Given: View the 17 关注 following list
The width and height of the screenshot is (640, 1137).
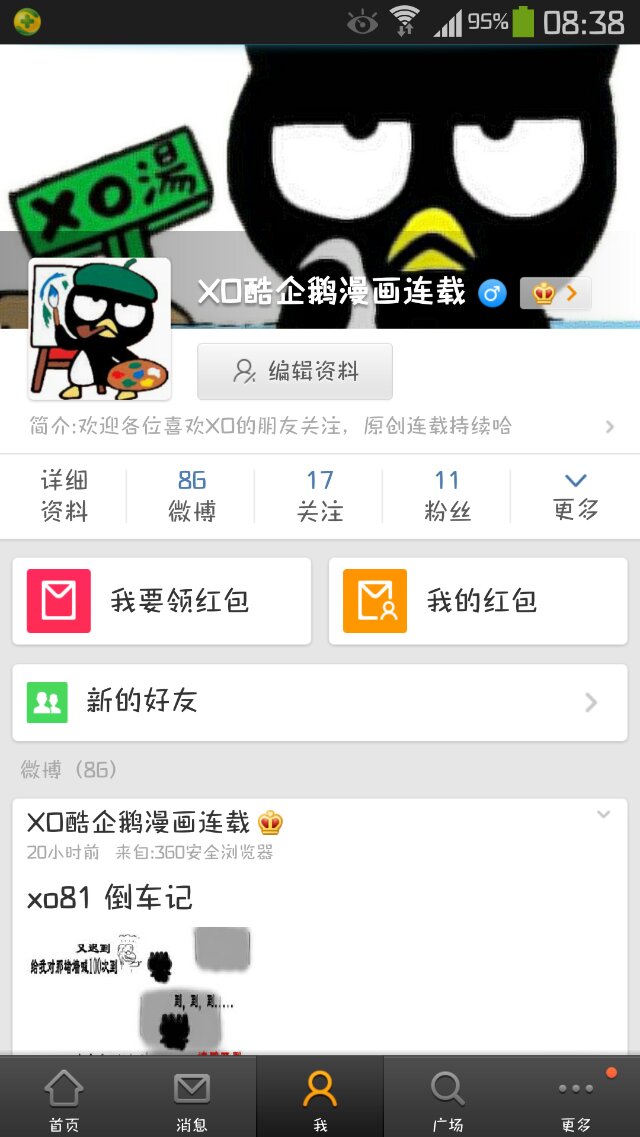Looking at the screenshot, I should [x=320, y=496].
